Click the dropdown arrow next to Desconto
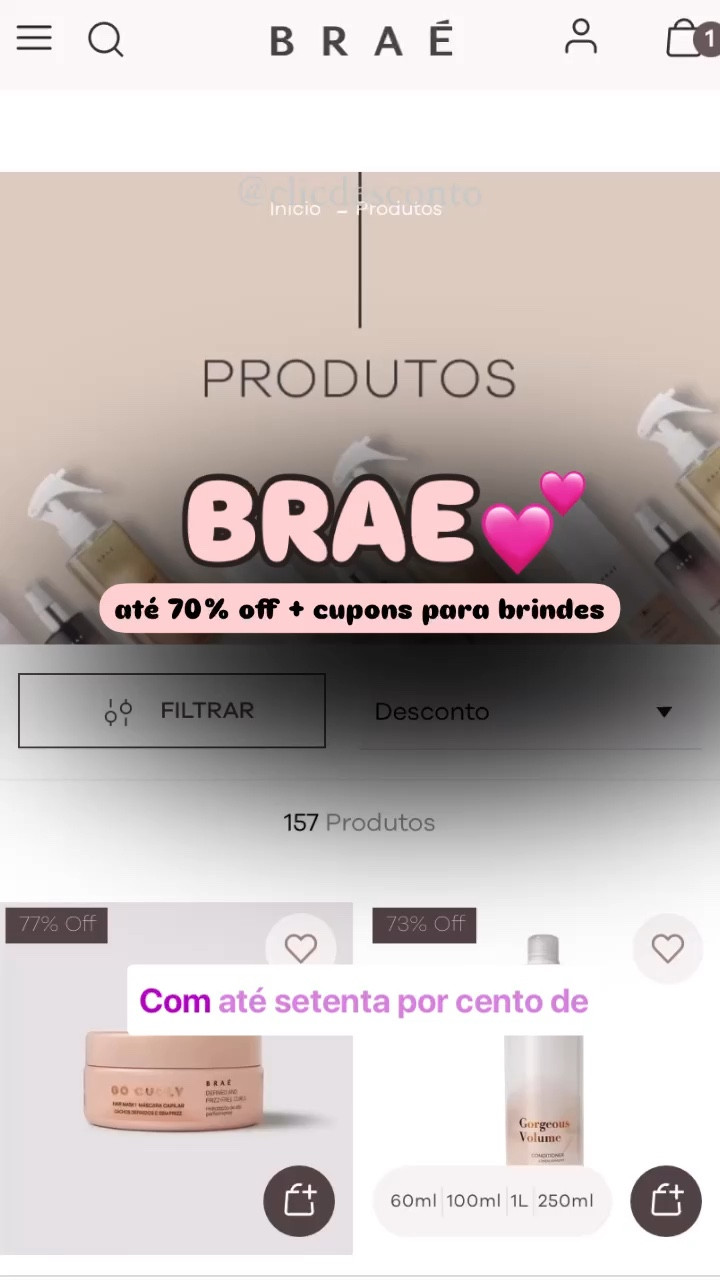Viewport: 720px width, 1280px height. (664, 711)
